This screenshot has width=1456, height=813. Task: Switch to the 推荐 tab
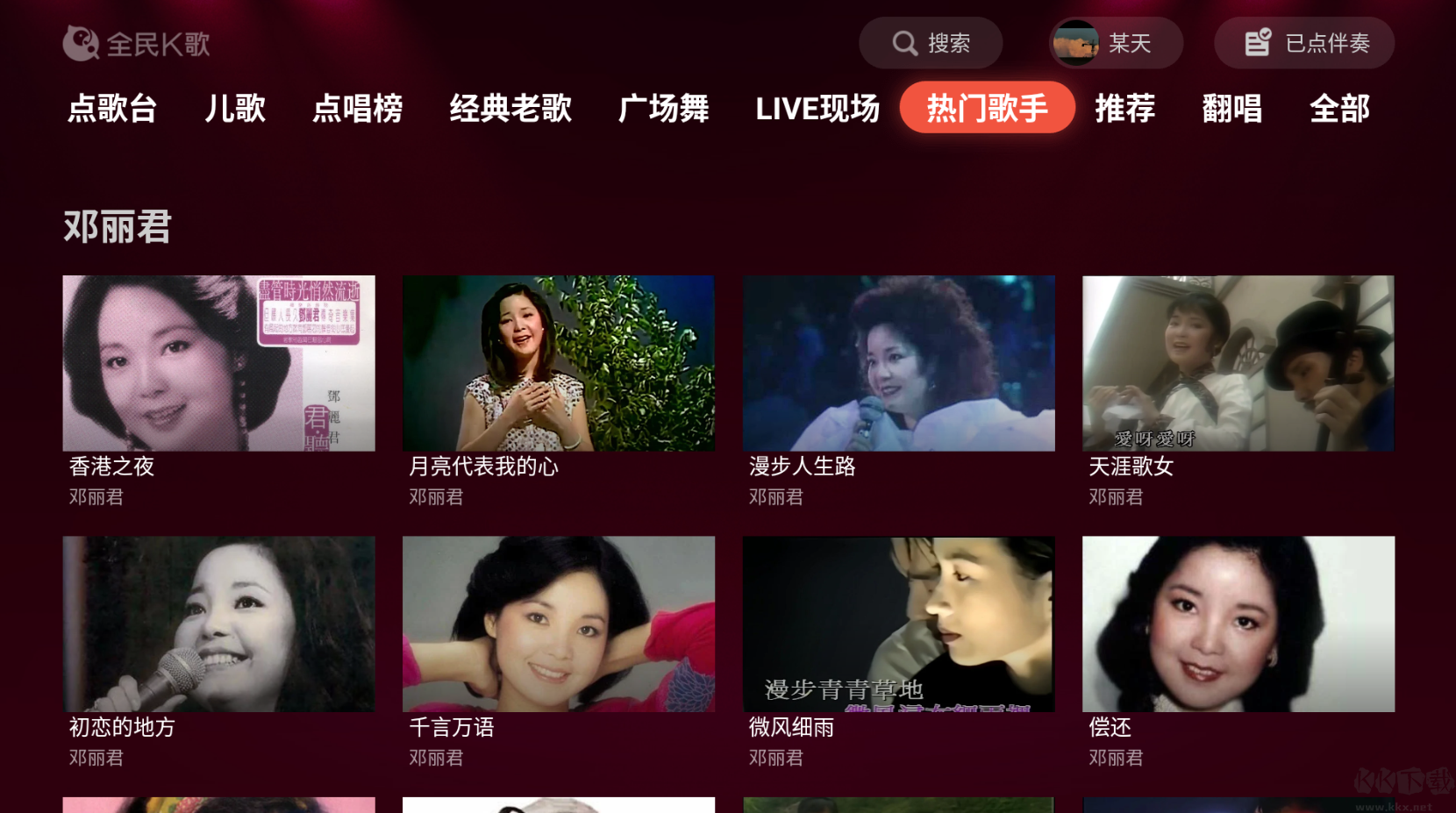click(1125, 108)
